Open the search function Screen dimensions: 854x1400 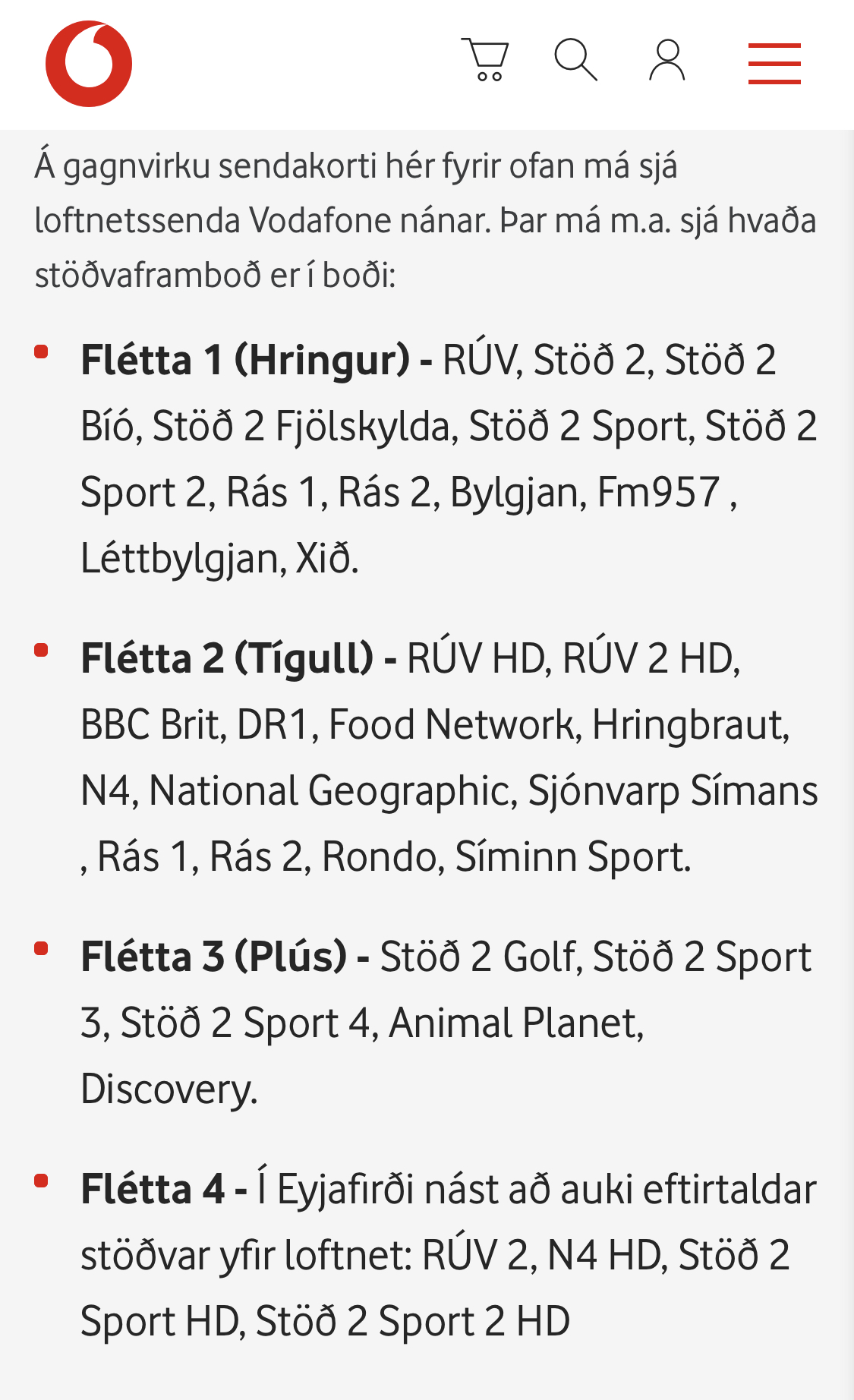tap(575, 60)
